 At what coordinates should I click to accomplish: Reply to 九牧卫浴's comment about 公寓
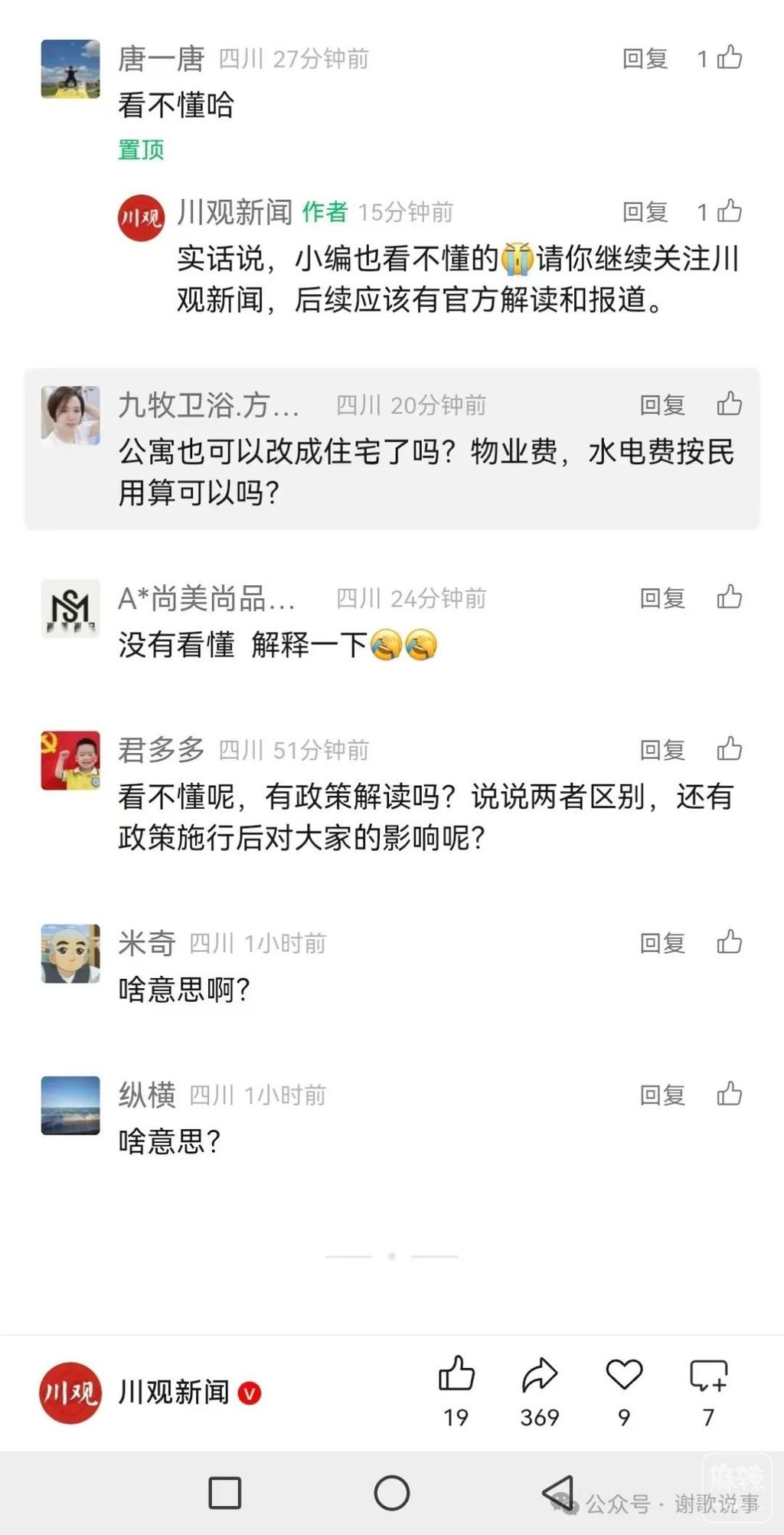pos(662,405)
